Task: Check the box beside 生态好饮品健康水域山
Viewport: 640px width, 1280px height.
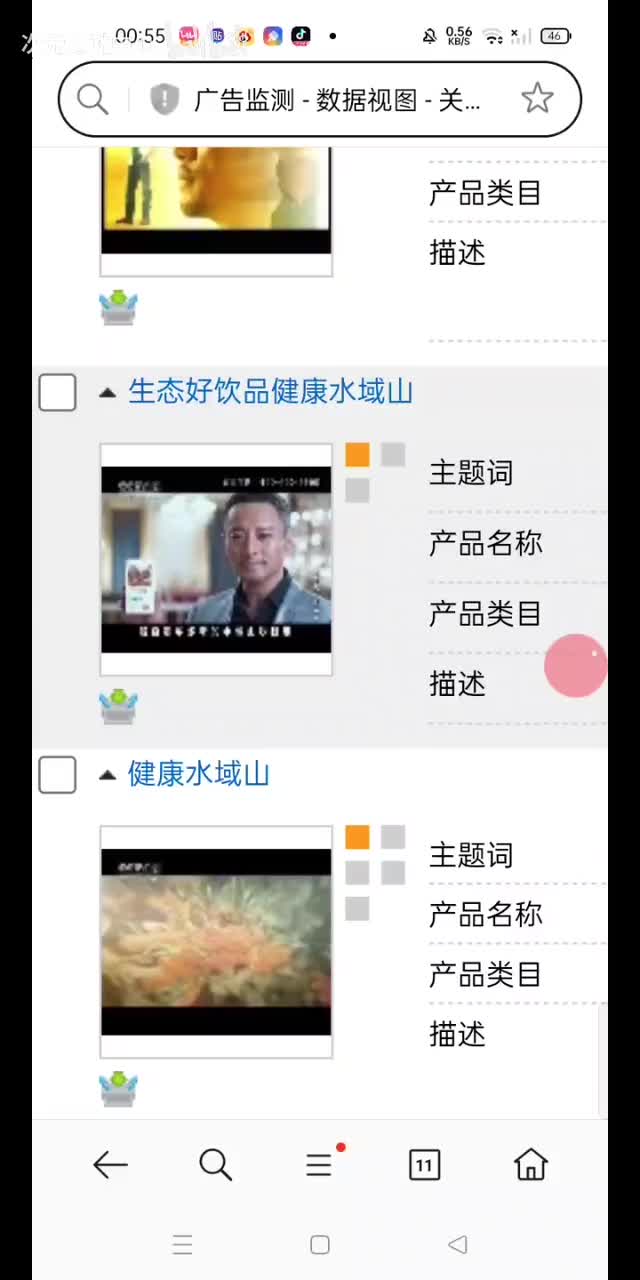Action: coord(57,392)
